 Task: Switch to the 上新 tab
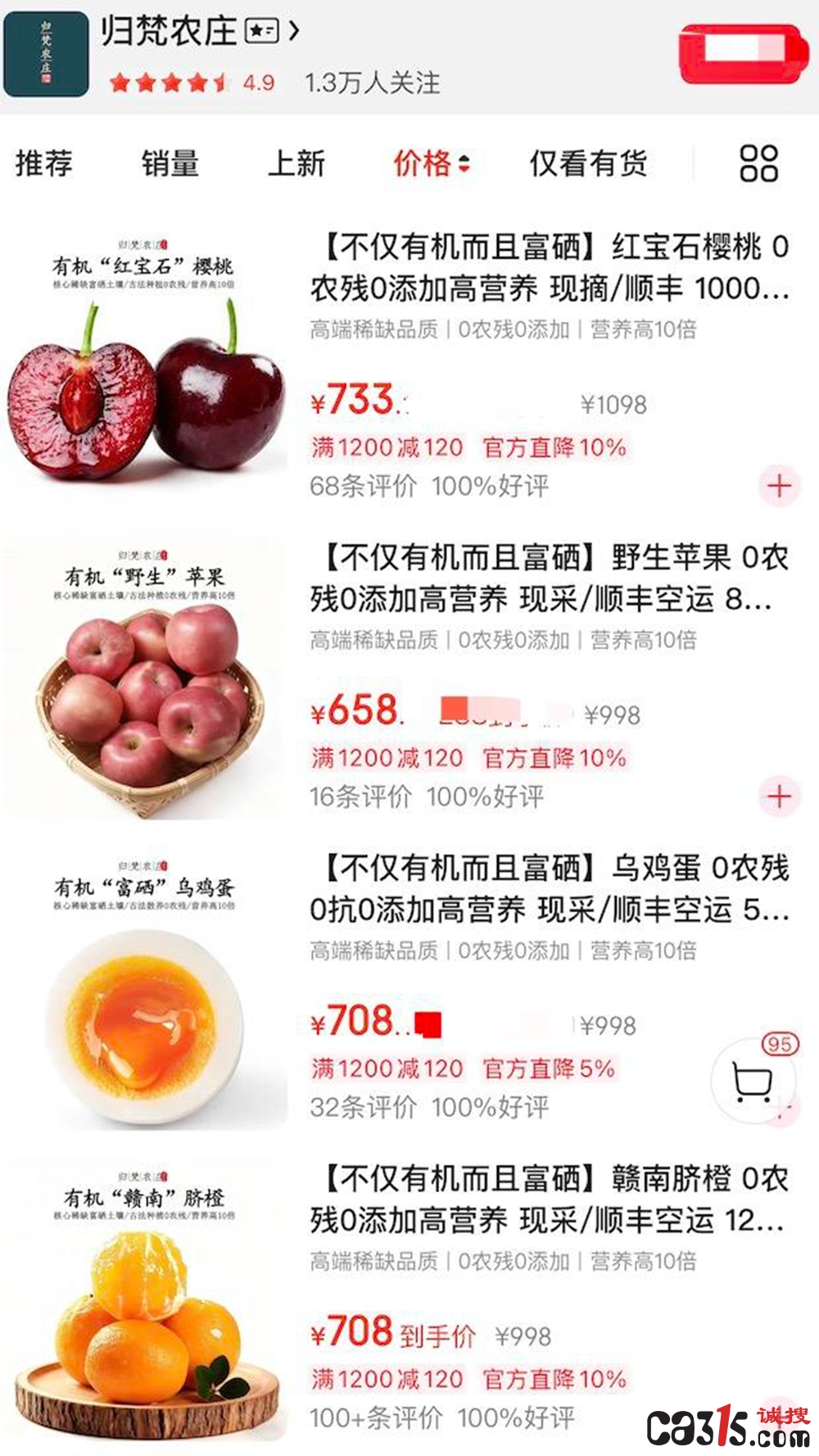click(x=296, y=163)
